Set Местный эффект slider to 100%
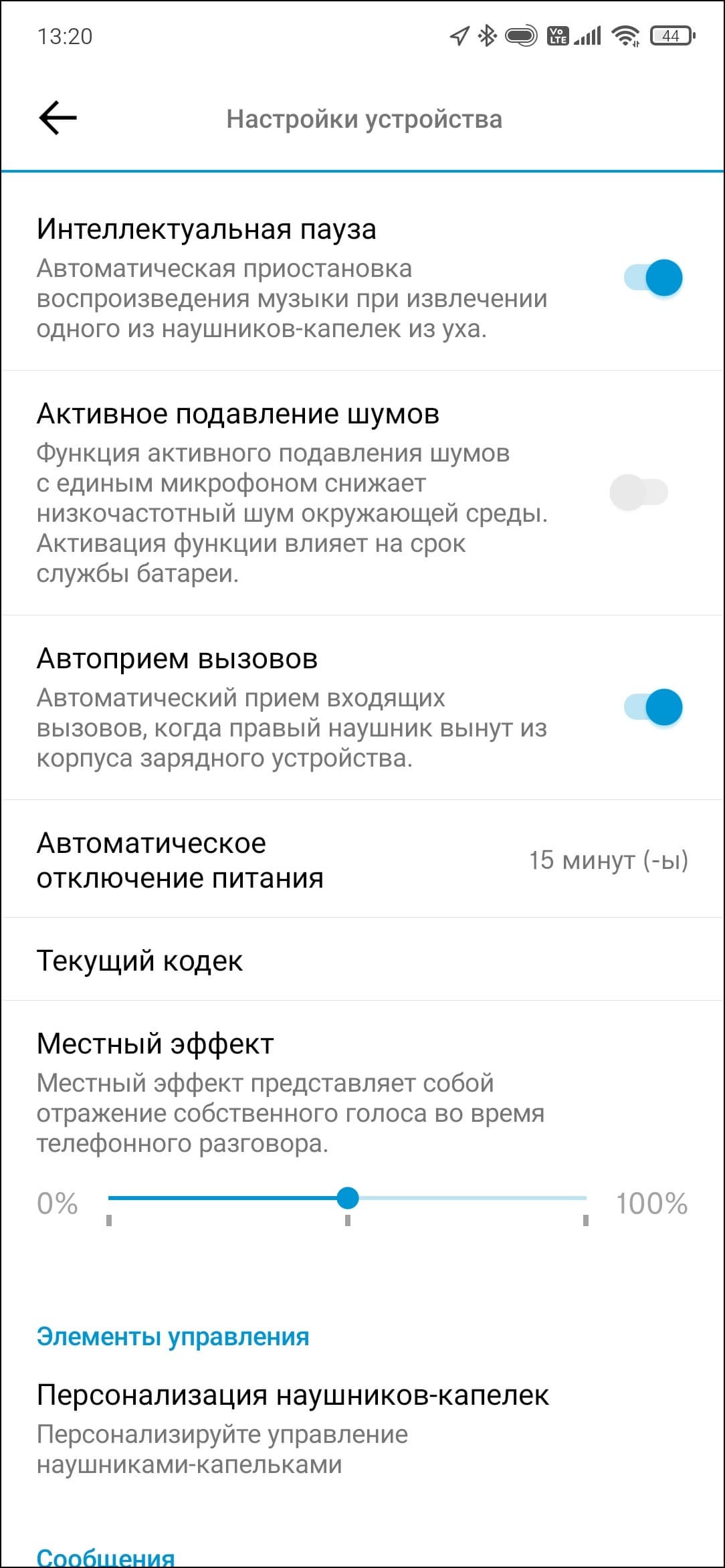Screen dimensions: 725x1568 pos(585,1198)
